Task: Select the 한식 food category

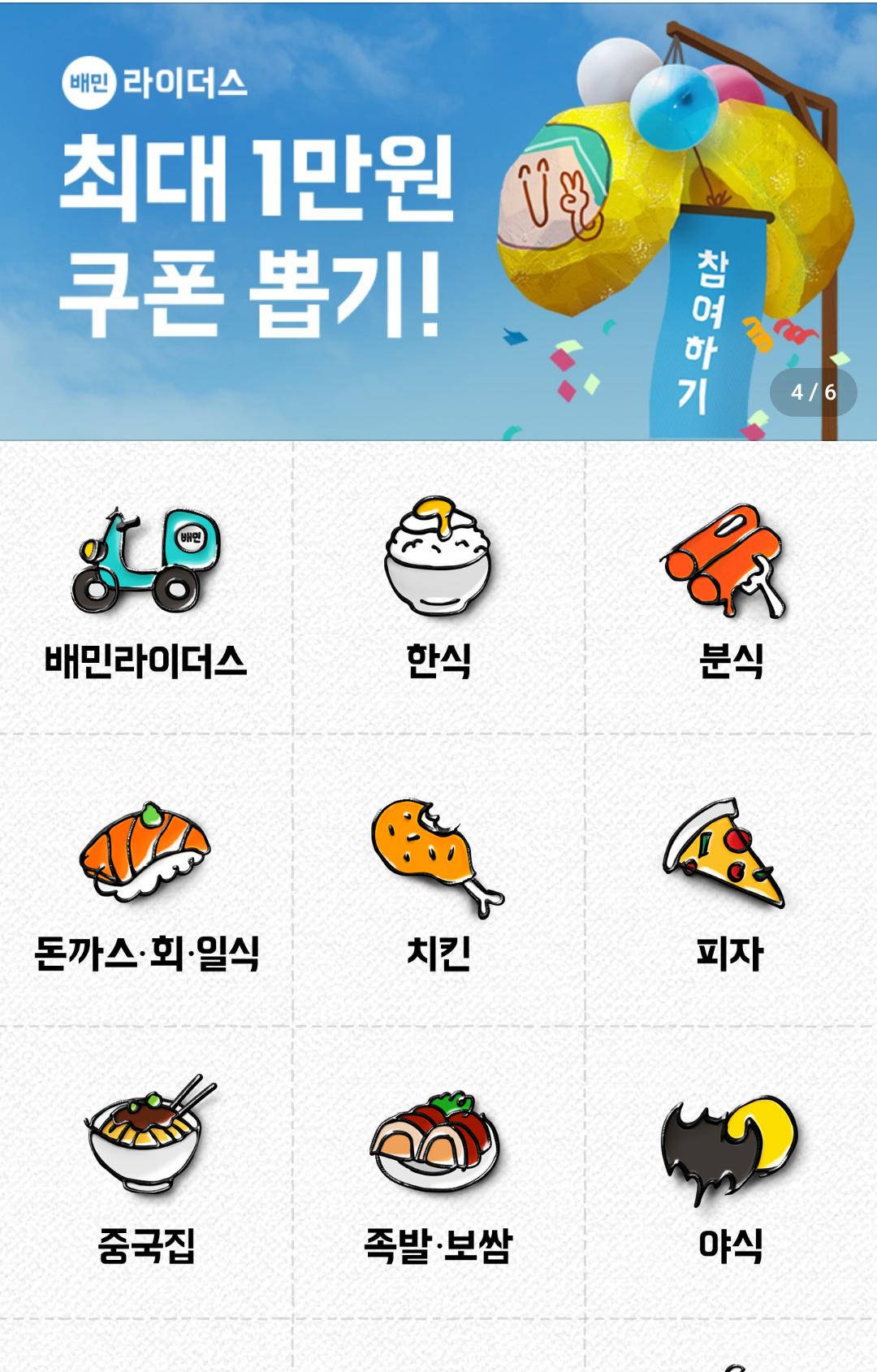Action: (x=438, y=589)
